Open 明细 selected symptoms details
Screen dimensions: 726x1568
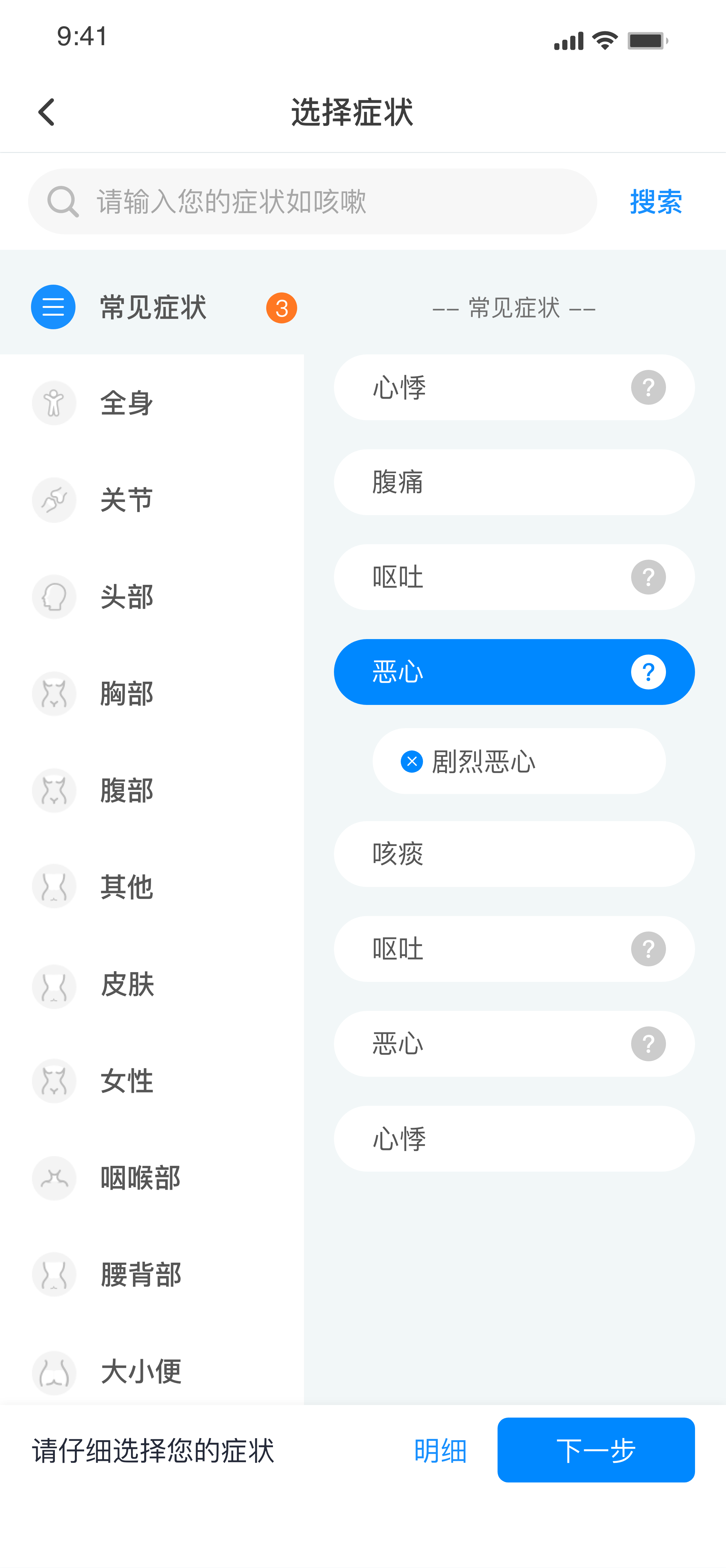point(440,1451)
